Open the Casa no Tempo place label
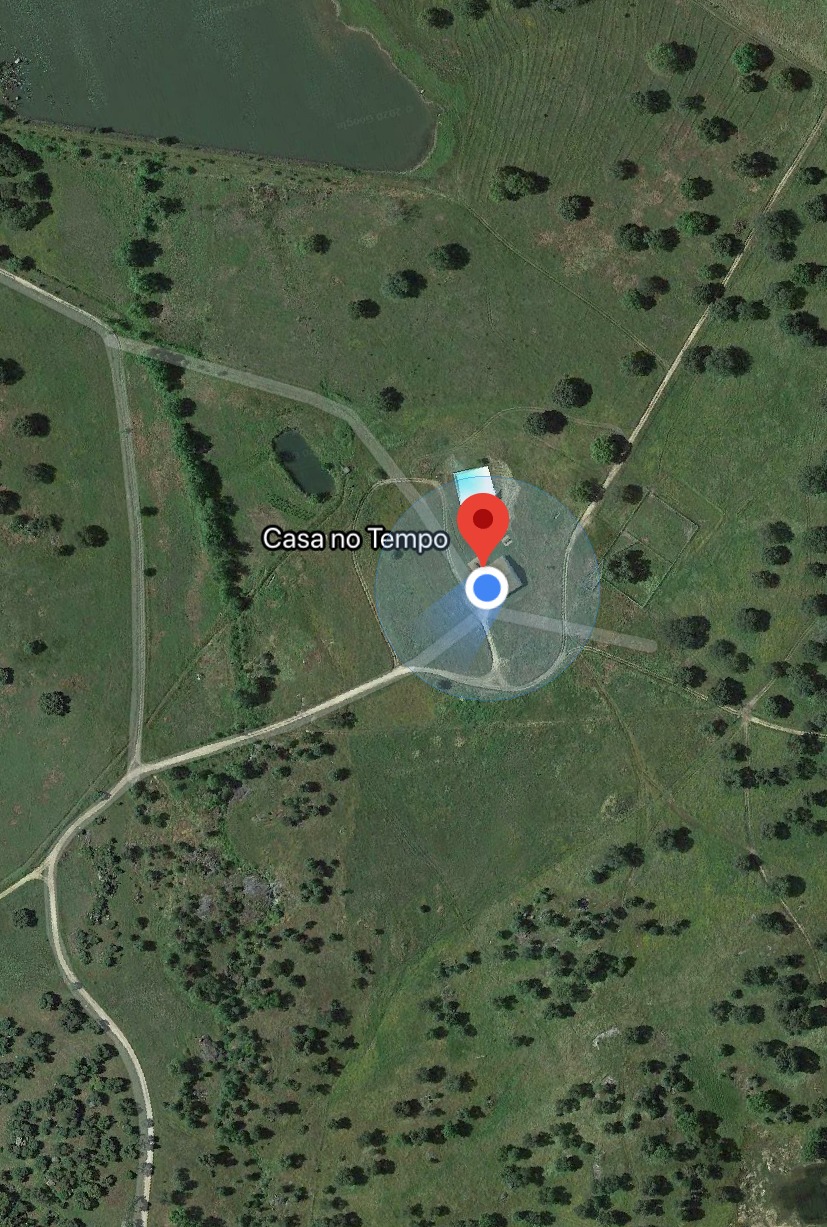This screenshot has width=827, height=1227. 354,538
